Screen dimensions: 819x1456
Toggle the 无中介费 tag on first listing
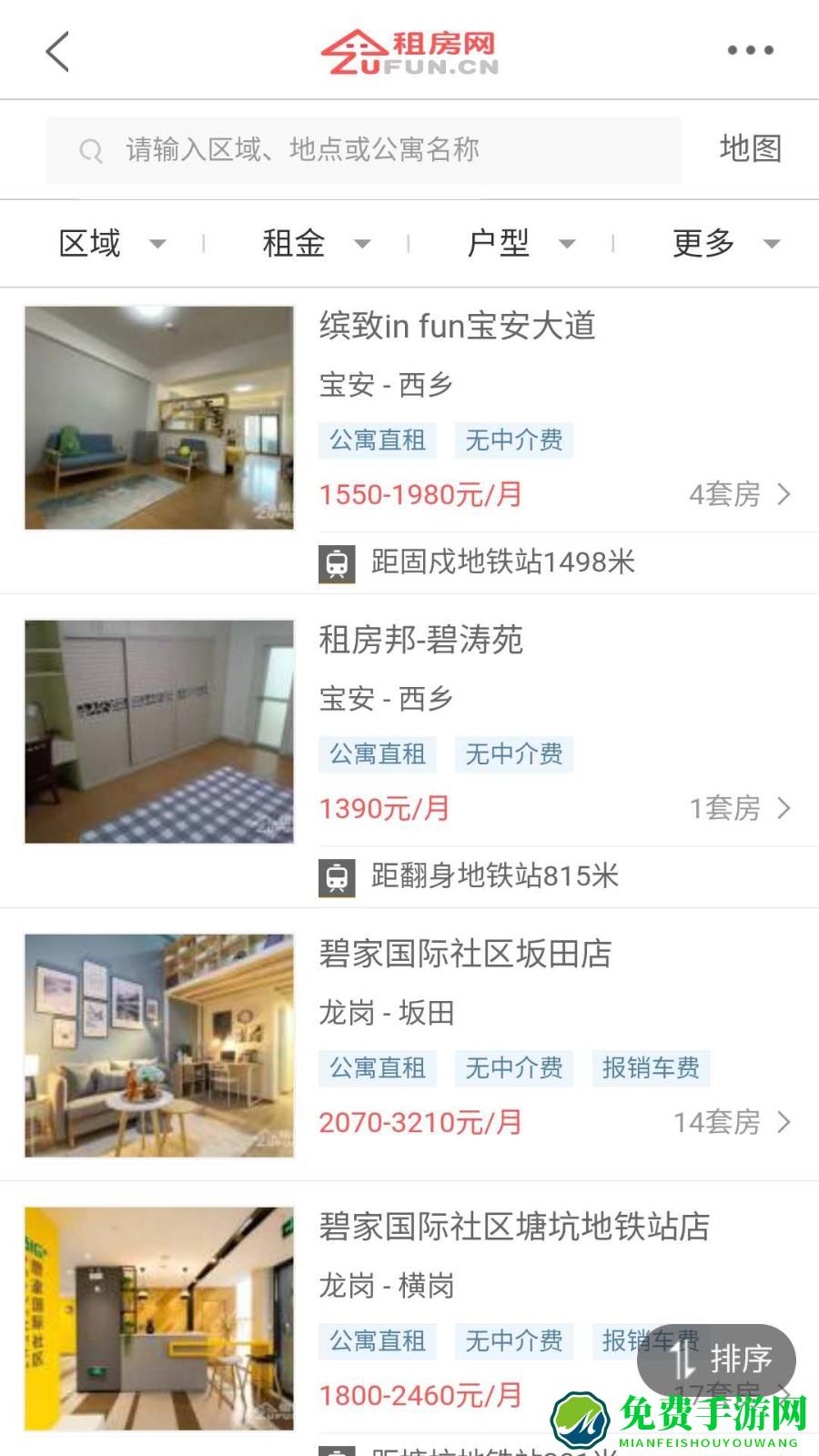click(x=514, y=440)
